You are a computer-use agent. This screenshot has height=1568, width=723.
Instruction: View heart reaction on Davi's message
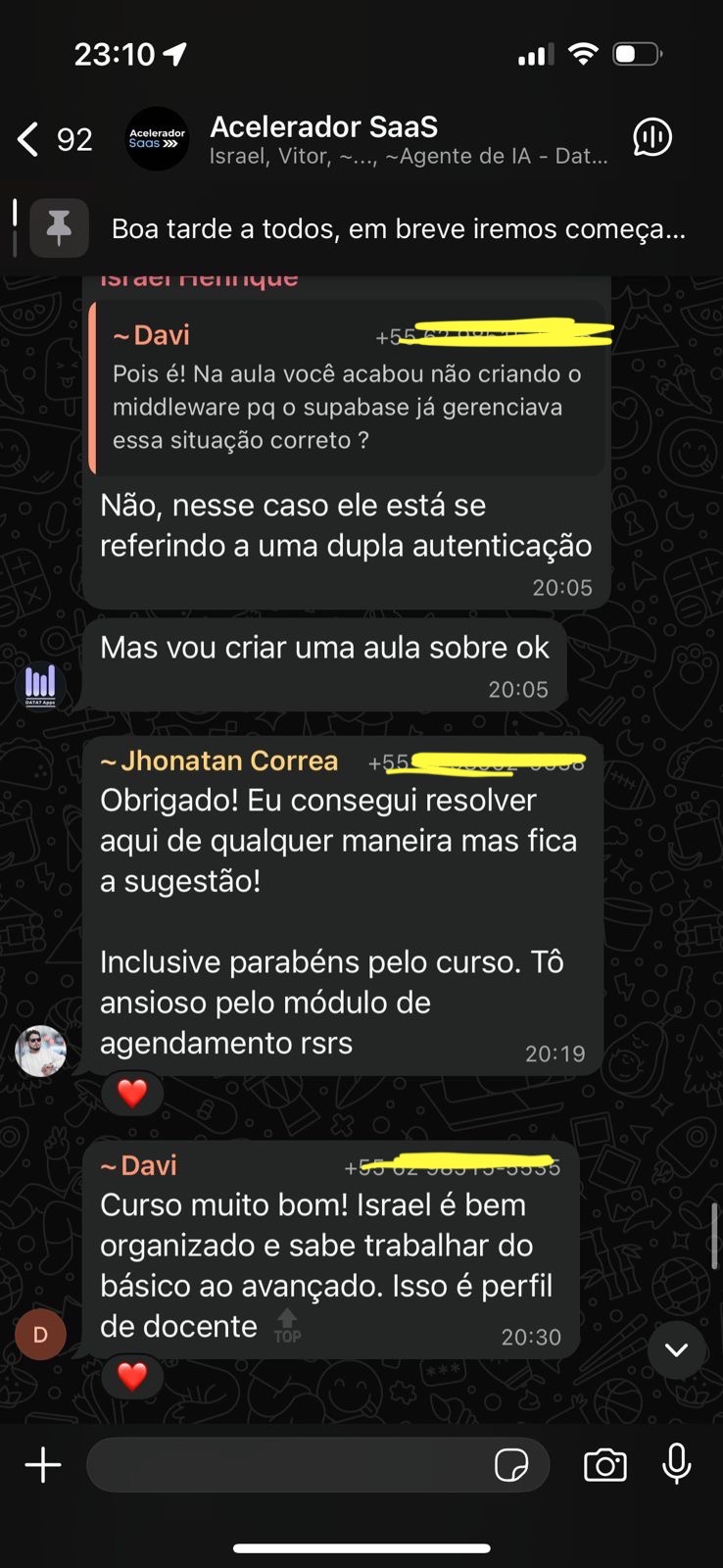pyautogui.click(x=132, y=1376)
